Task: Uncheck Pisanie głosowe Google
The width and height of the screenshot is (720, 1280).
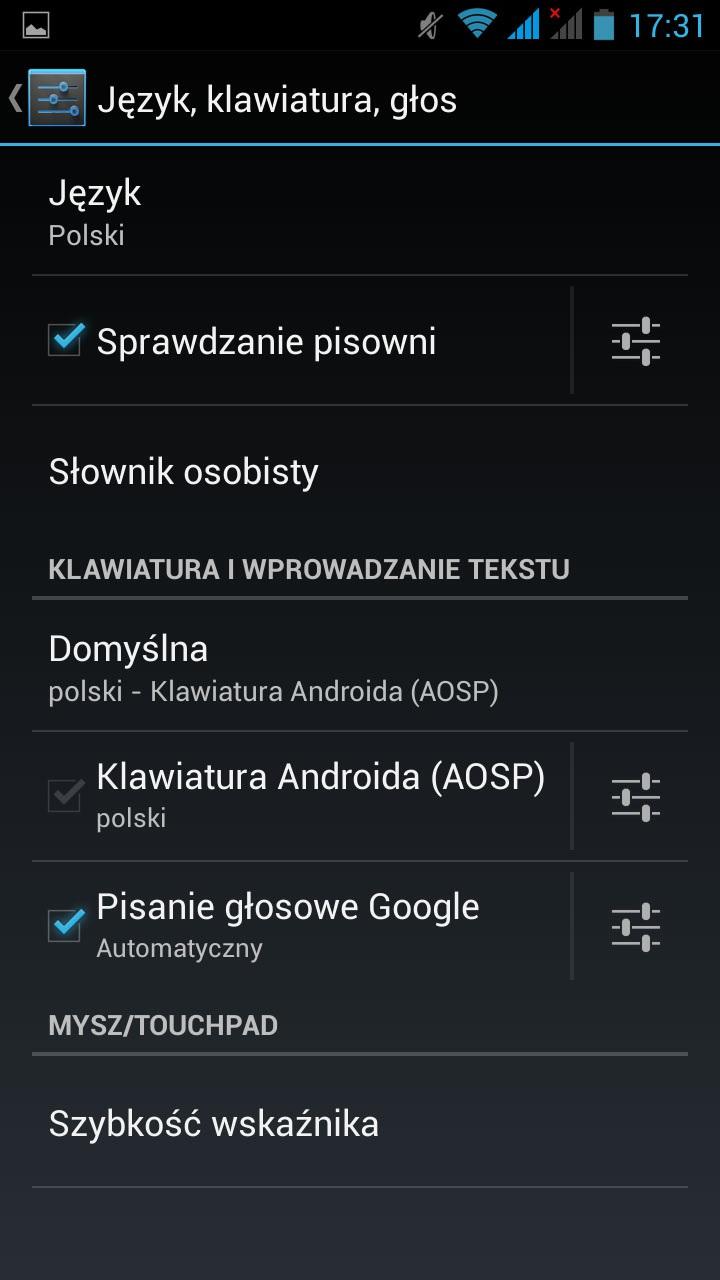Action: tap(66, 925)
